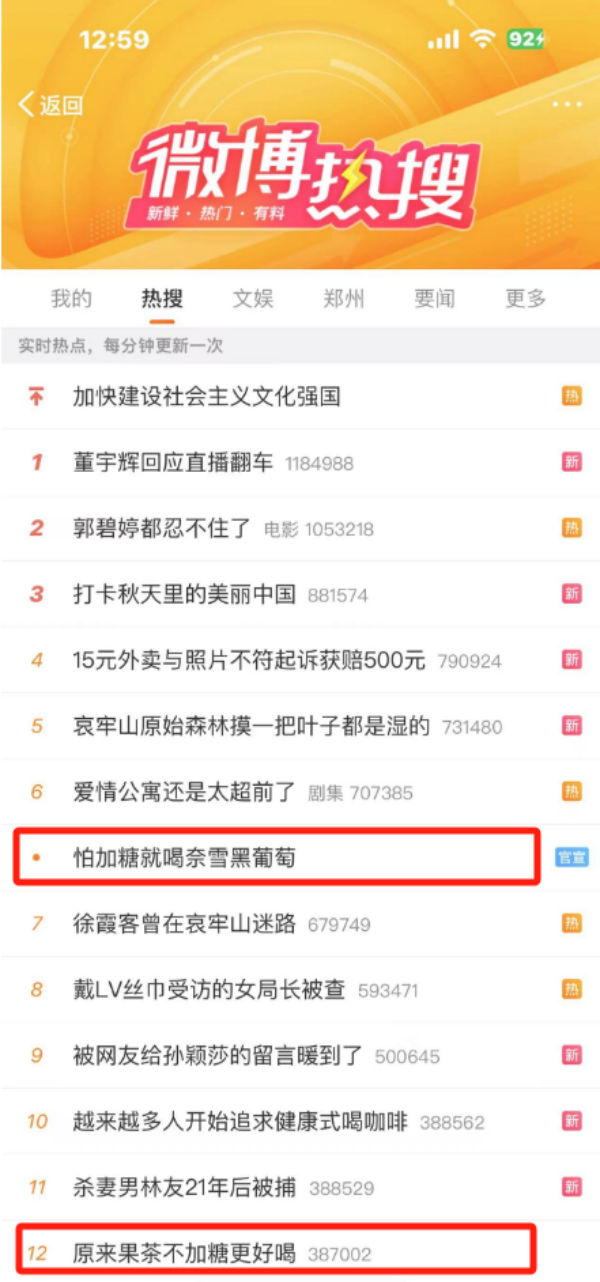Viewport: 600px width, 1282px height.
Task: Open the topic 爱情公寓还是太超前了
Action: point(185,792)
